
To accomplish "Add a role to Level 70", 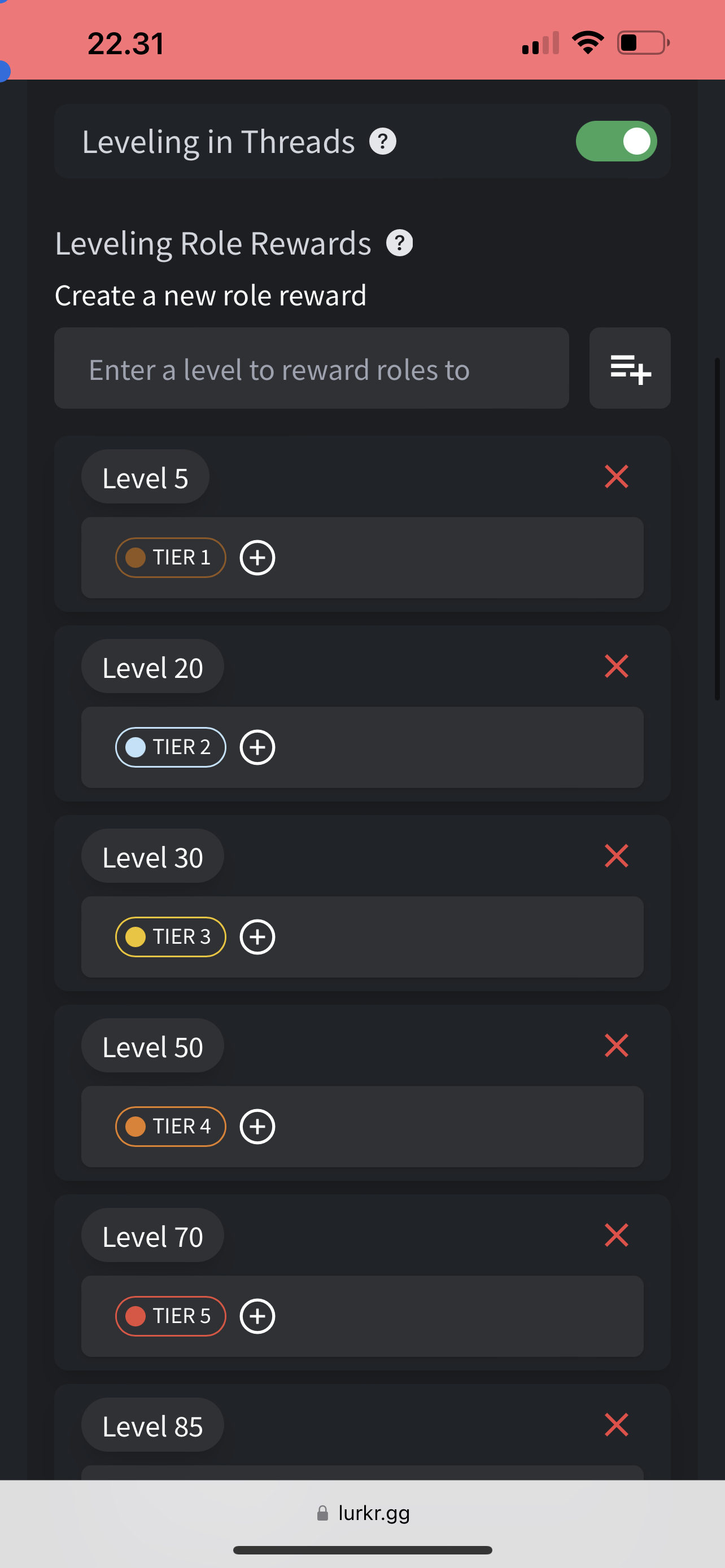I will (257, 1317).
